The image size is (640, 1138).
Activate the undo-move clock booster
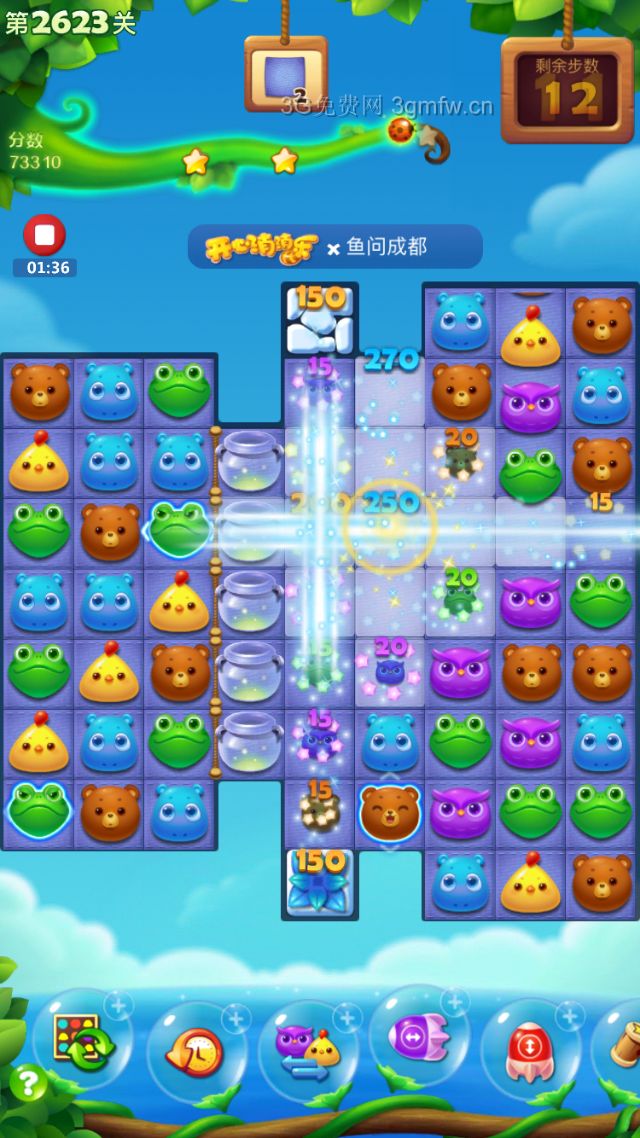click(197, 1050)
